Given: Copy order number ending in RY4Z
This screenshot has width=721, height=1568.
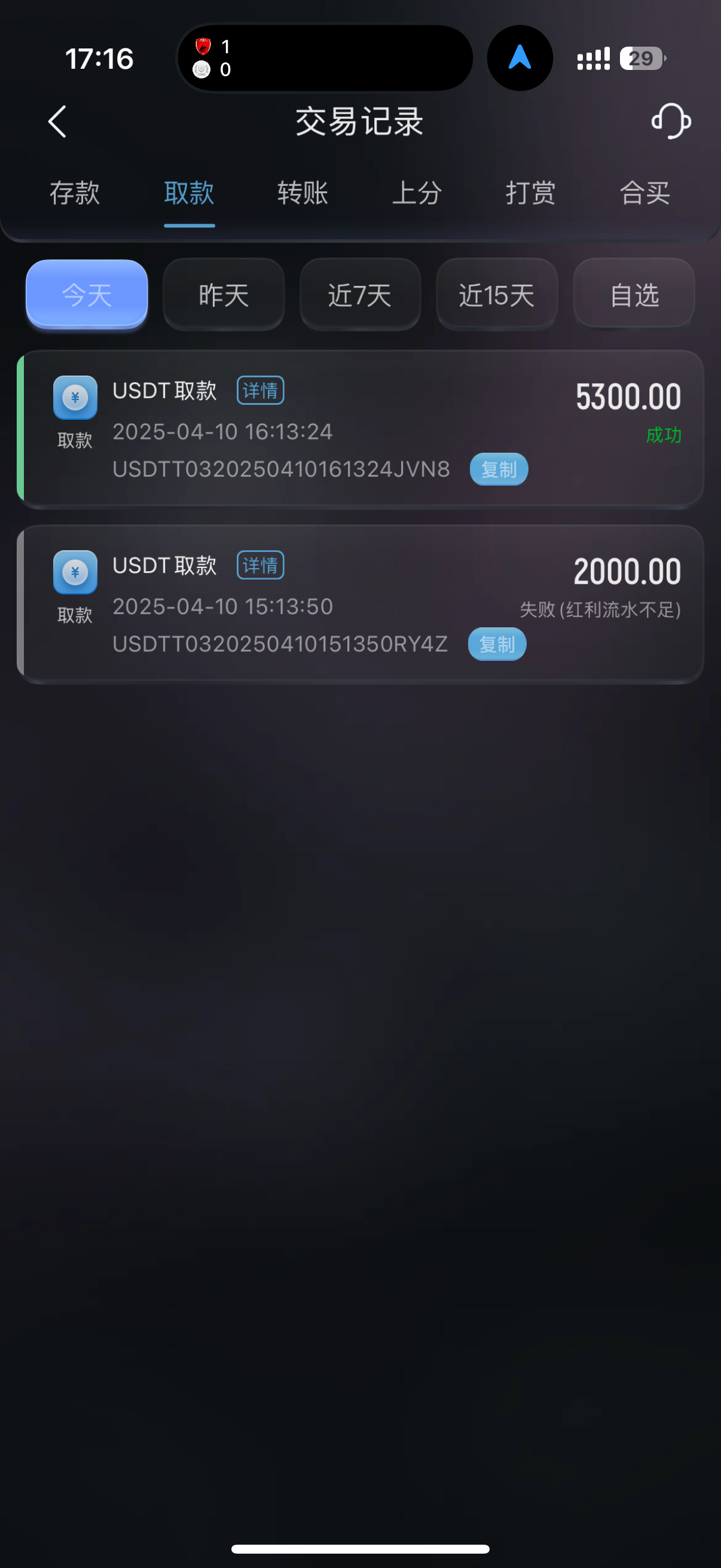Looking at the screenshot, I should pos(497,644).
